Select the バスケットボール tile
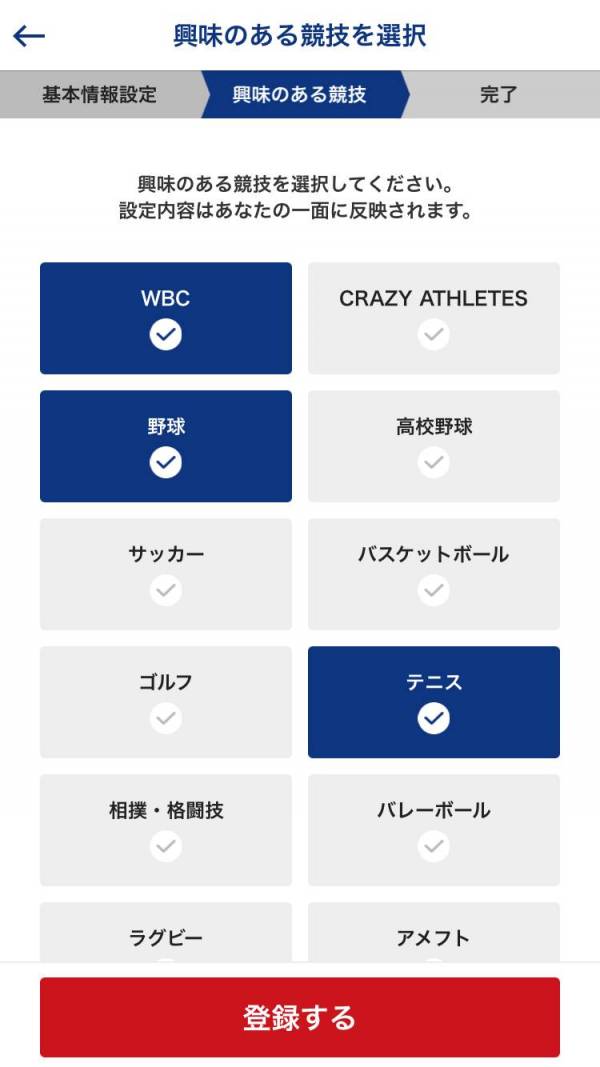The image size is (600, 1067). [434, 574]
